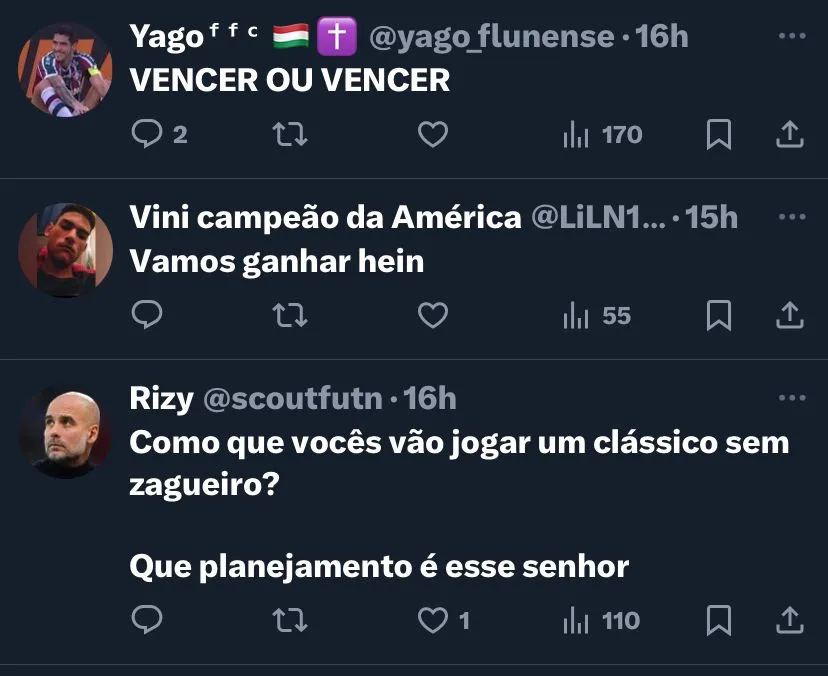Image resolution: width=828 pixels, height=676 pixels.
Task: Retweet Rizy's tweet
Action: 290,620
